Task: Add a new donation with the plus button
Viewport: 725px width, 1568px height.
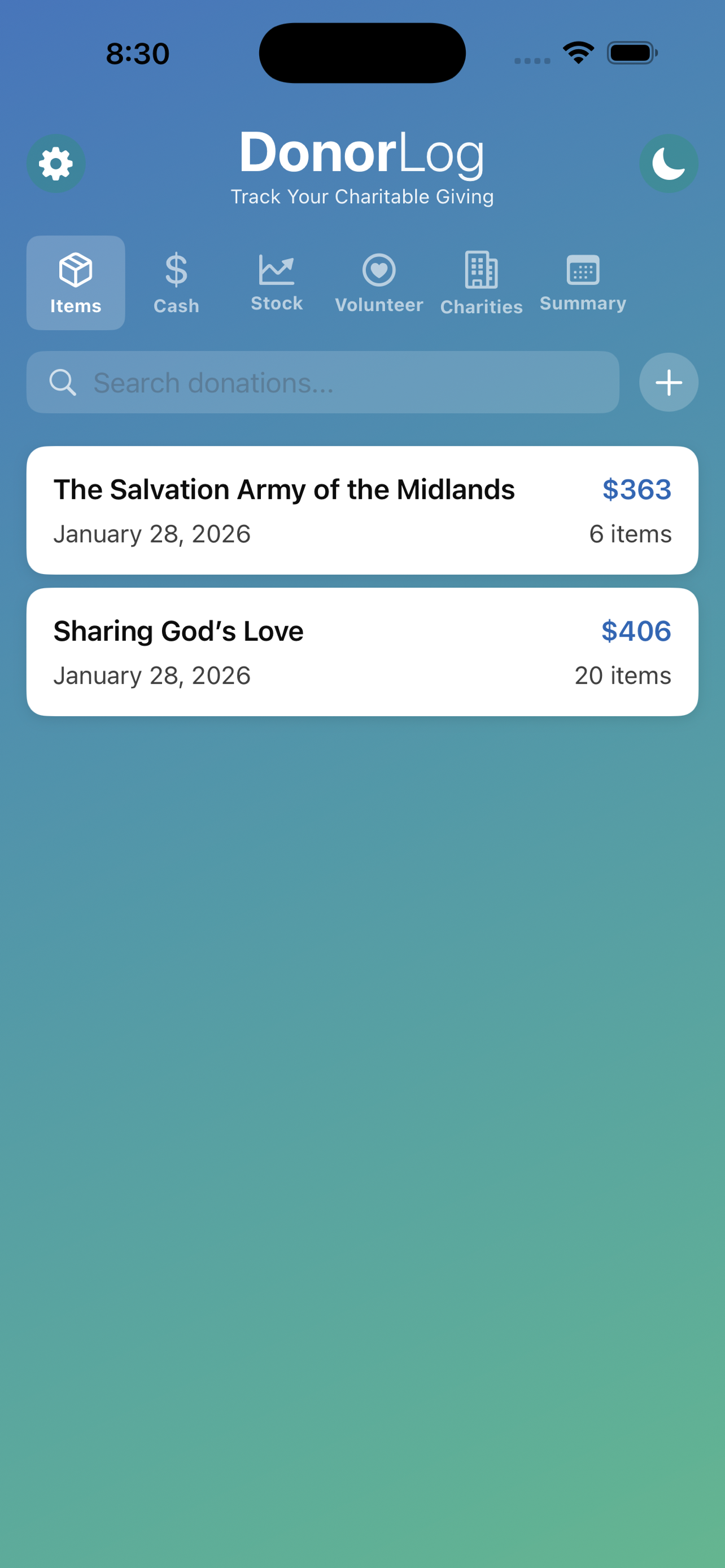Action: click(x=669, y=382)
